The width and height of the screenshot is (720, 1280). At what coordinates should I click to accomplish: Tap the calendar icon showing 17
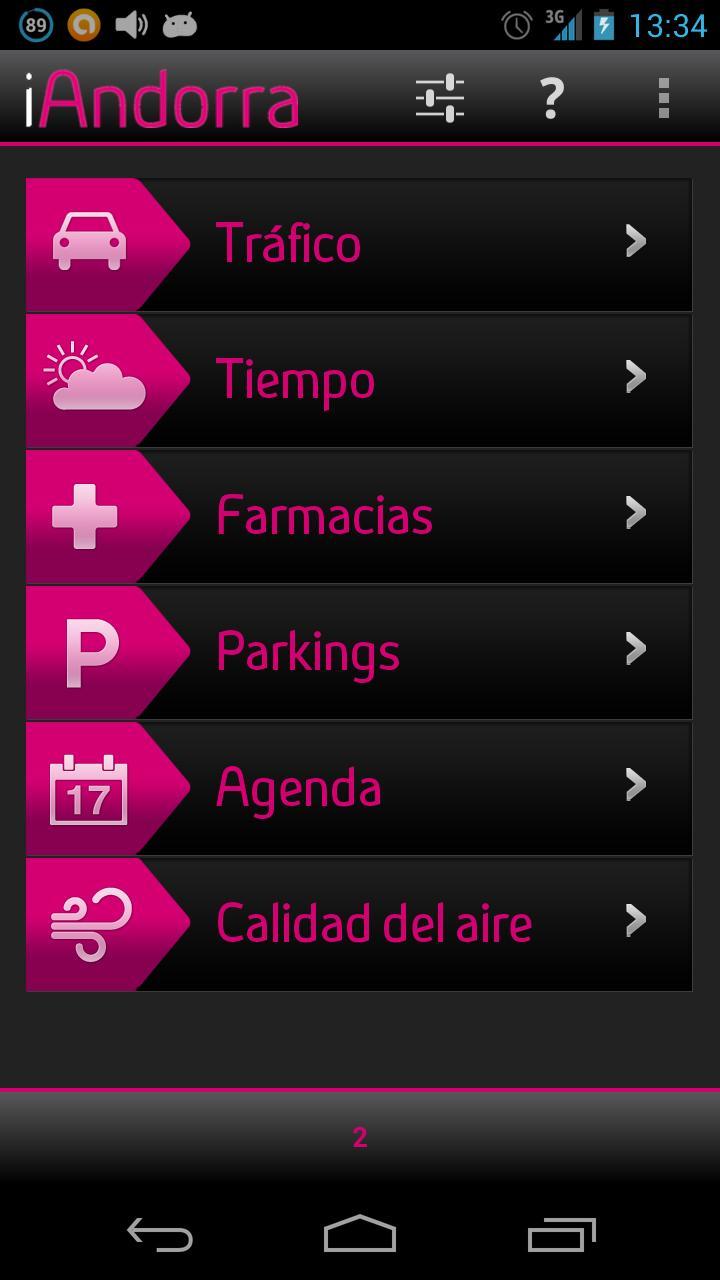[90, 788]
